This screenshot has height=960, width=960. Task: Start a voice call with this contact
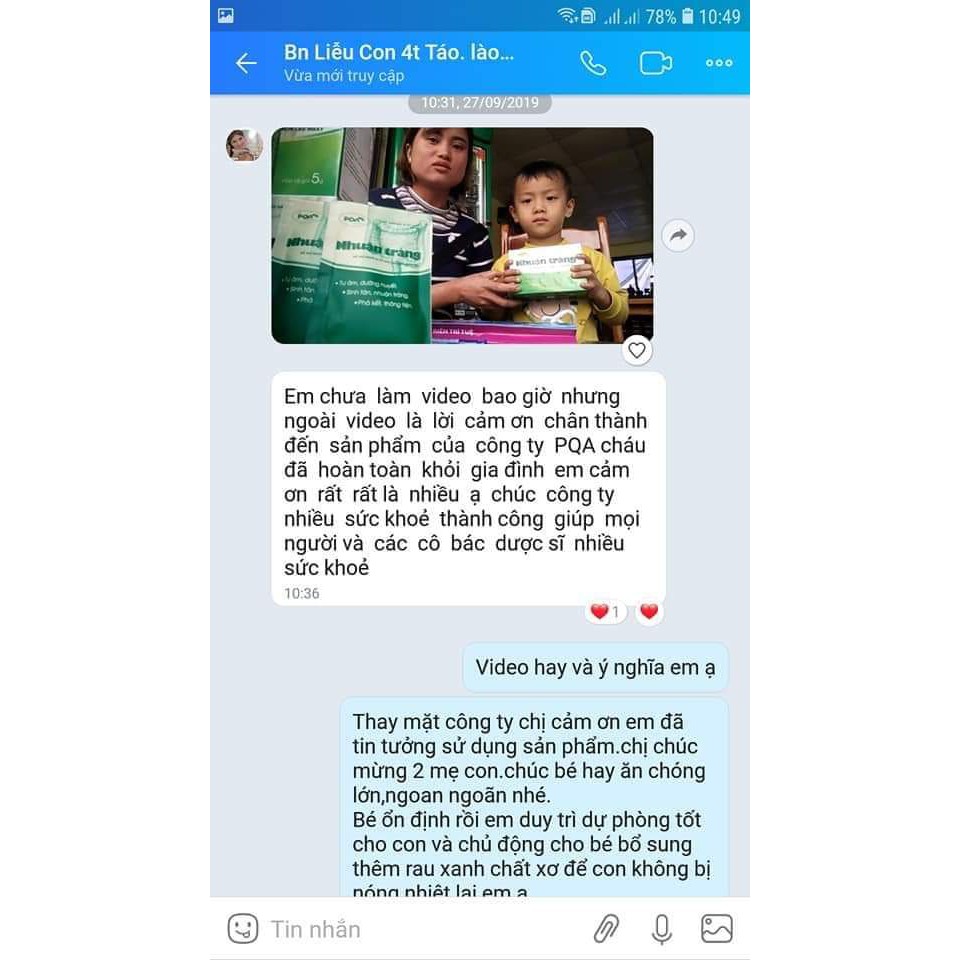(x=593, y=63)
